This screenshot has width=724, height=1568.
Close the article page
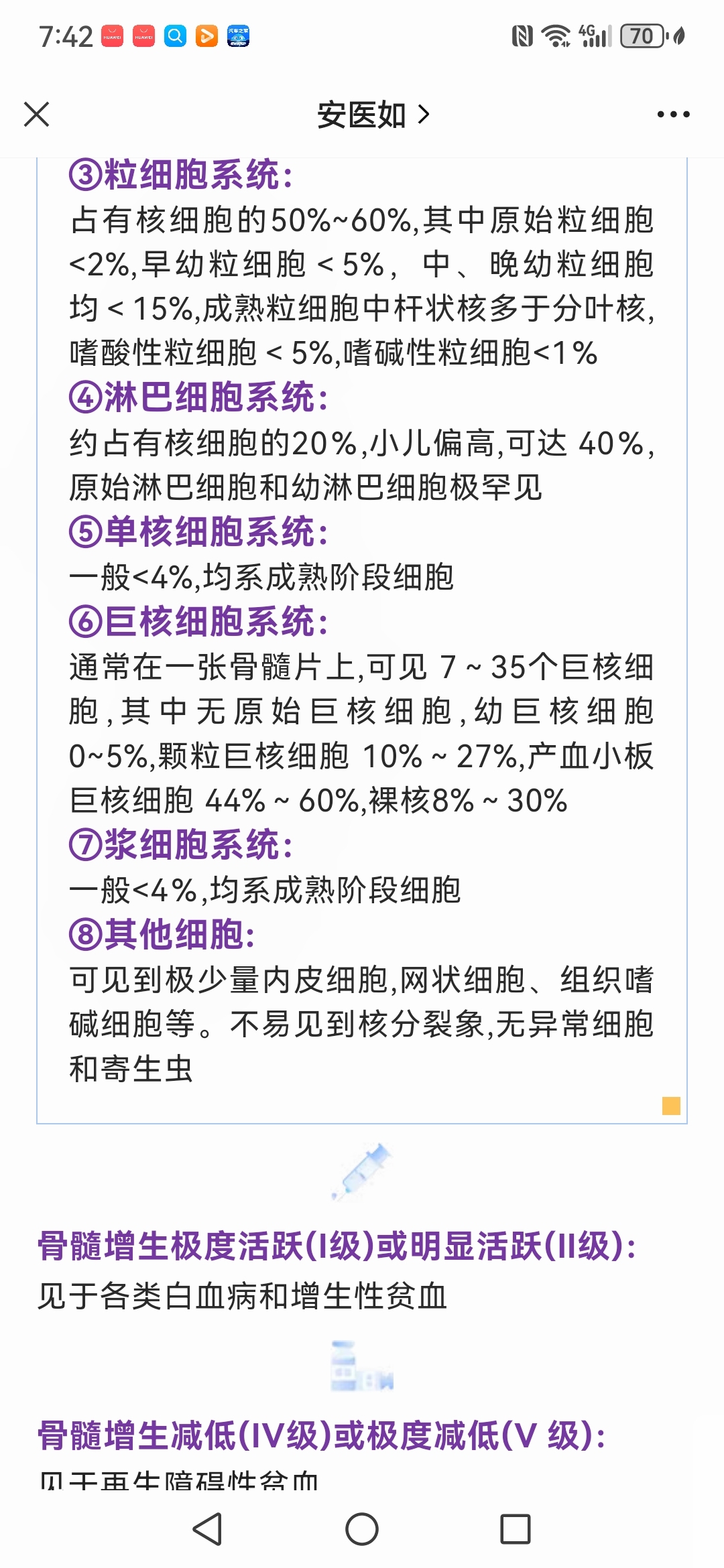[37, 114]
